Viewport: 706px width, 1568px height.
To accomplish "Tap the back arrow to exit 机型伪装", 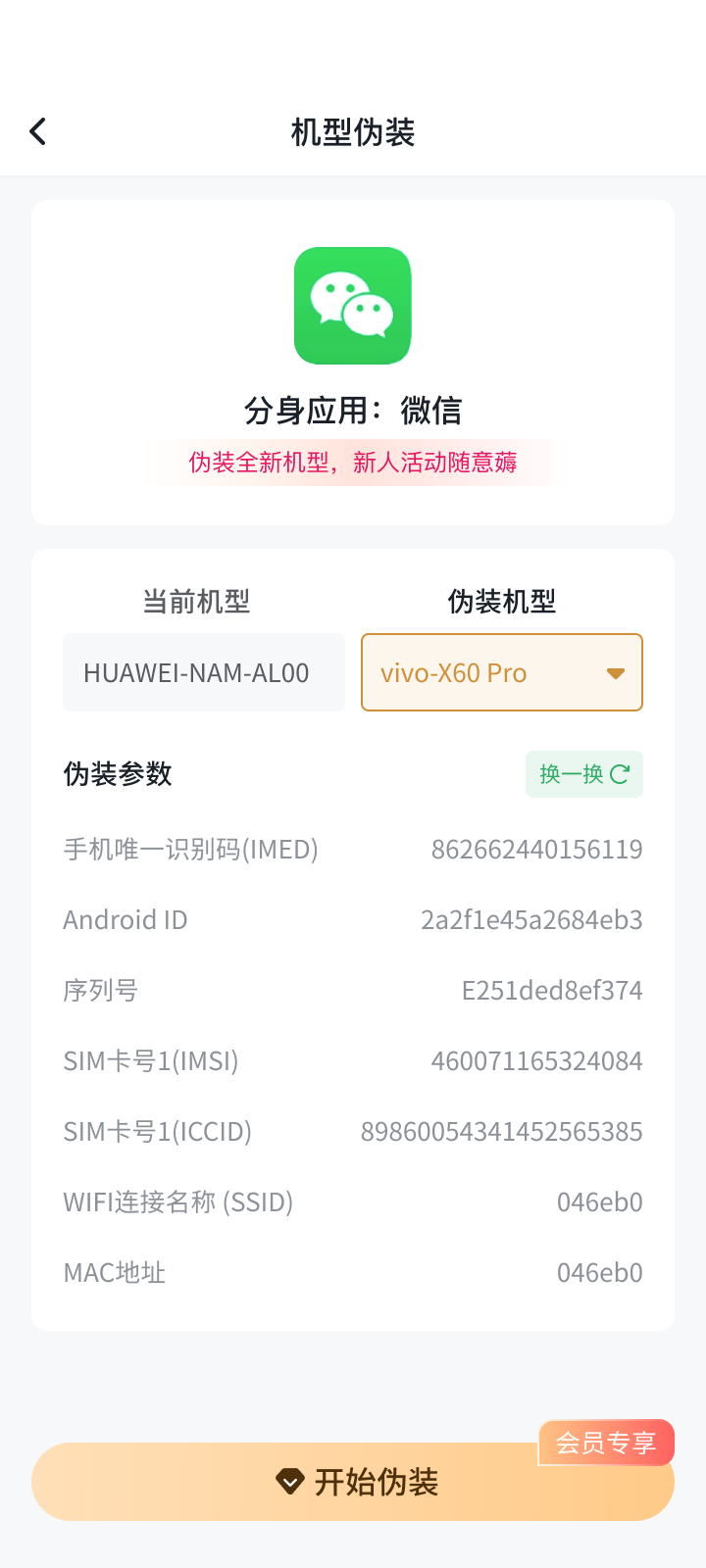I will tap(37, 130).
